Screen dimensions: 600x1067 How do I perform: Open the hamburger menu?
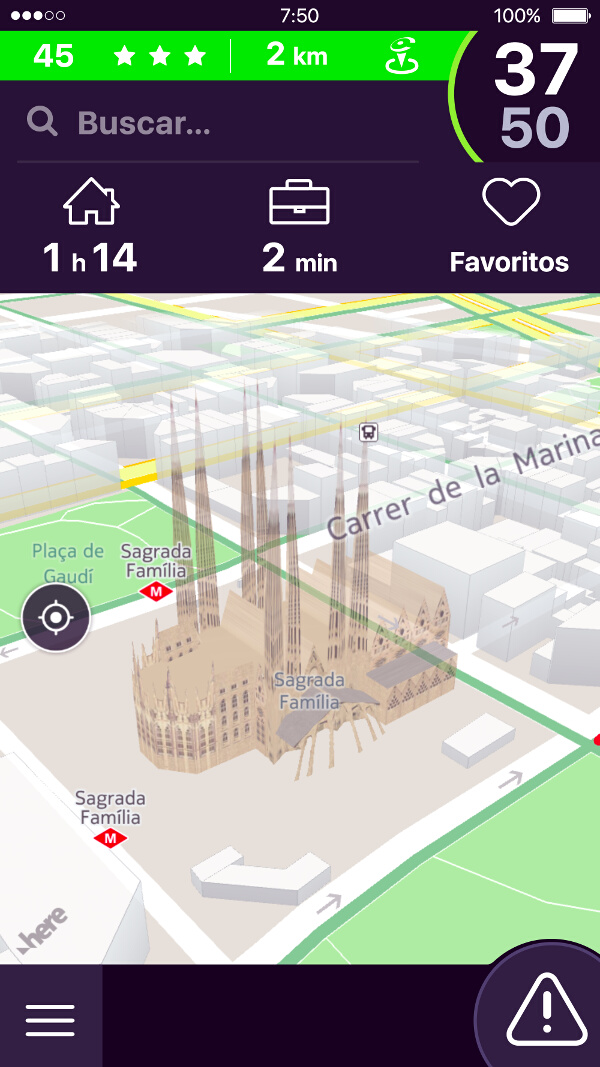tap(50, 1019)
